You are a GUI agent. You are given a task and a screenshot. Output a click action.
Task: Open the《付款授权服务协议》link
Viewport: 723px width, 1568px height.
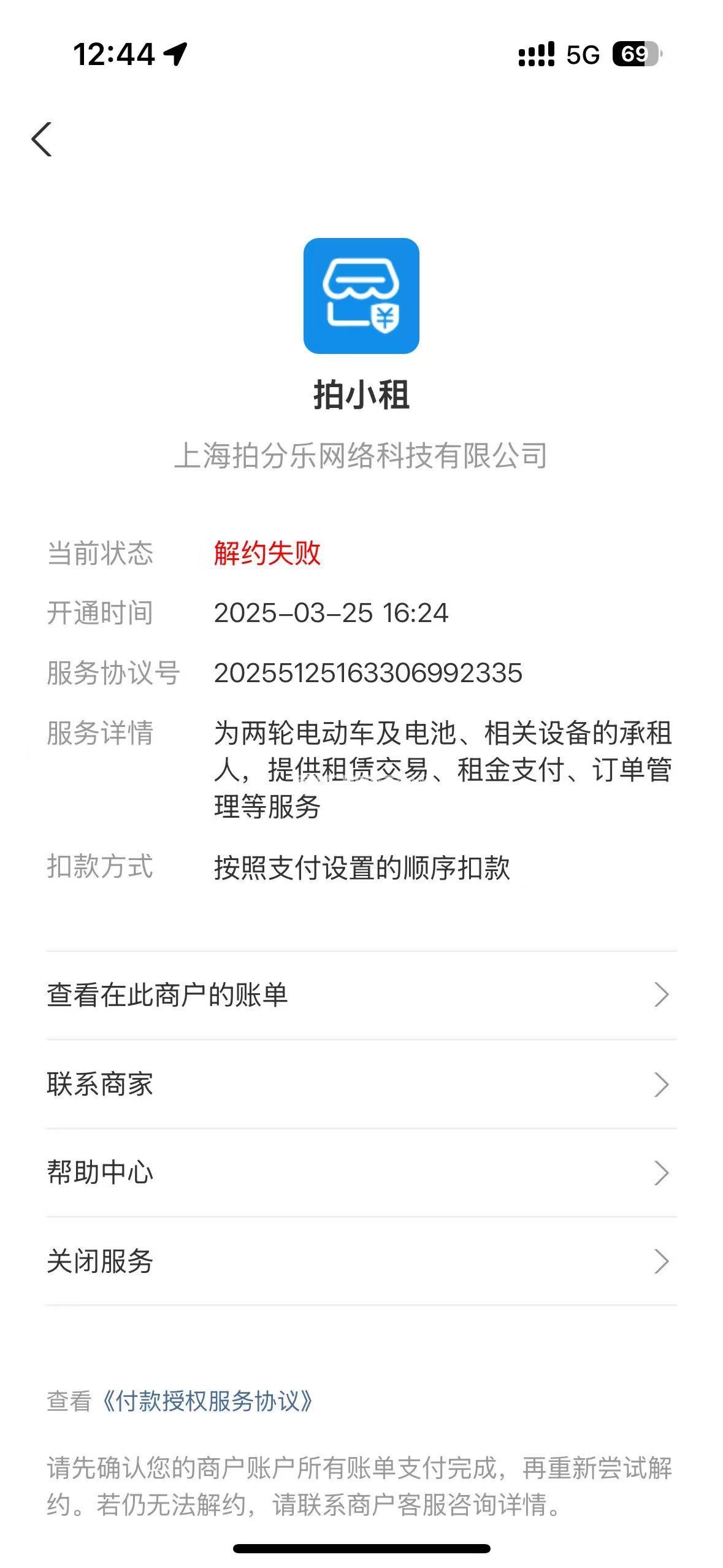[207, 1402]
